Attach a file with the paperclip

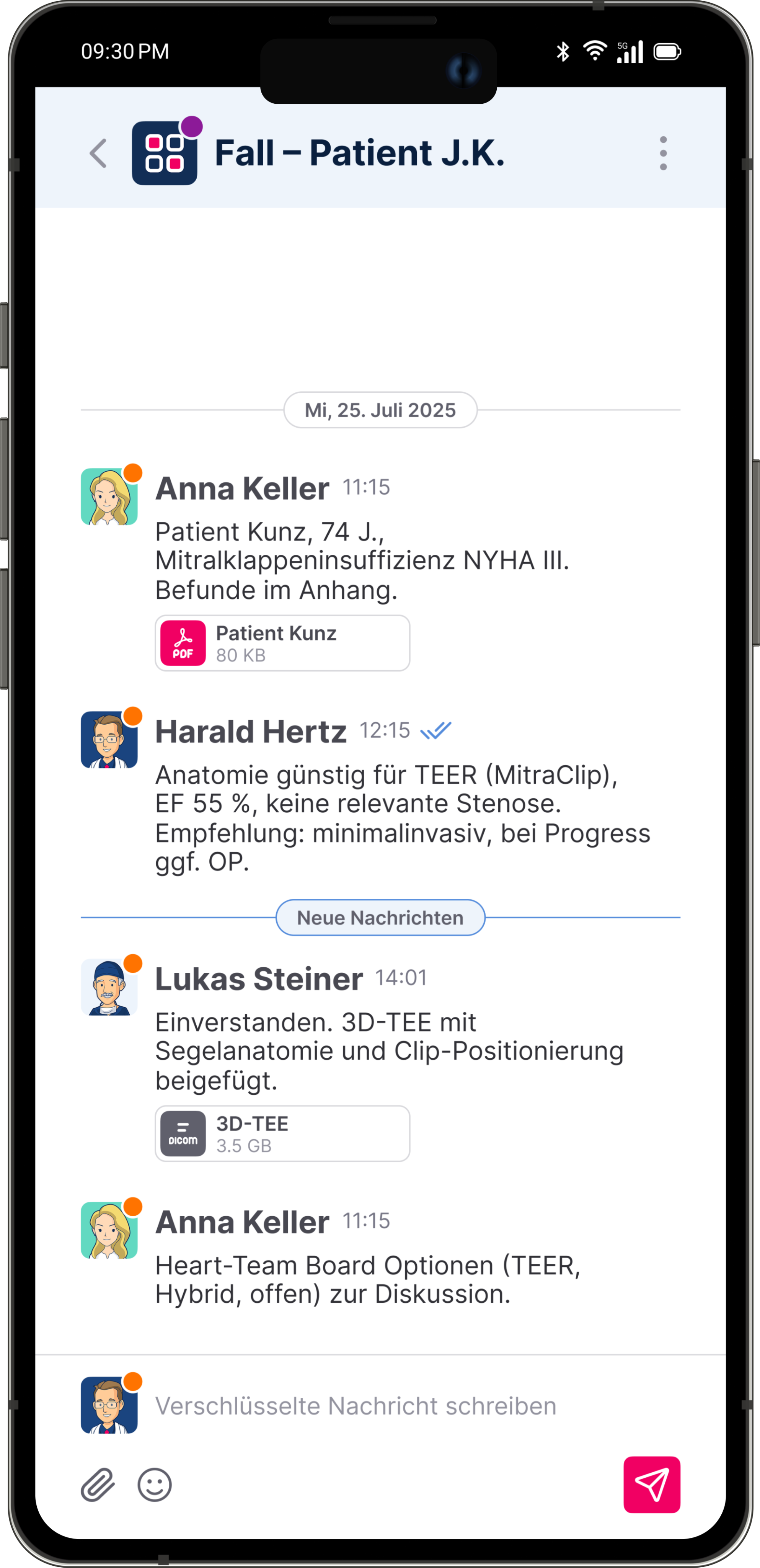(97, 1485)
